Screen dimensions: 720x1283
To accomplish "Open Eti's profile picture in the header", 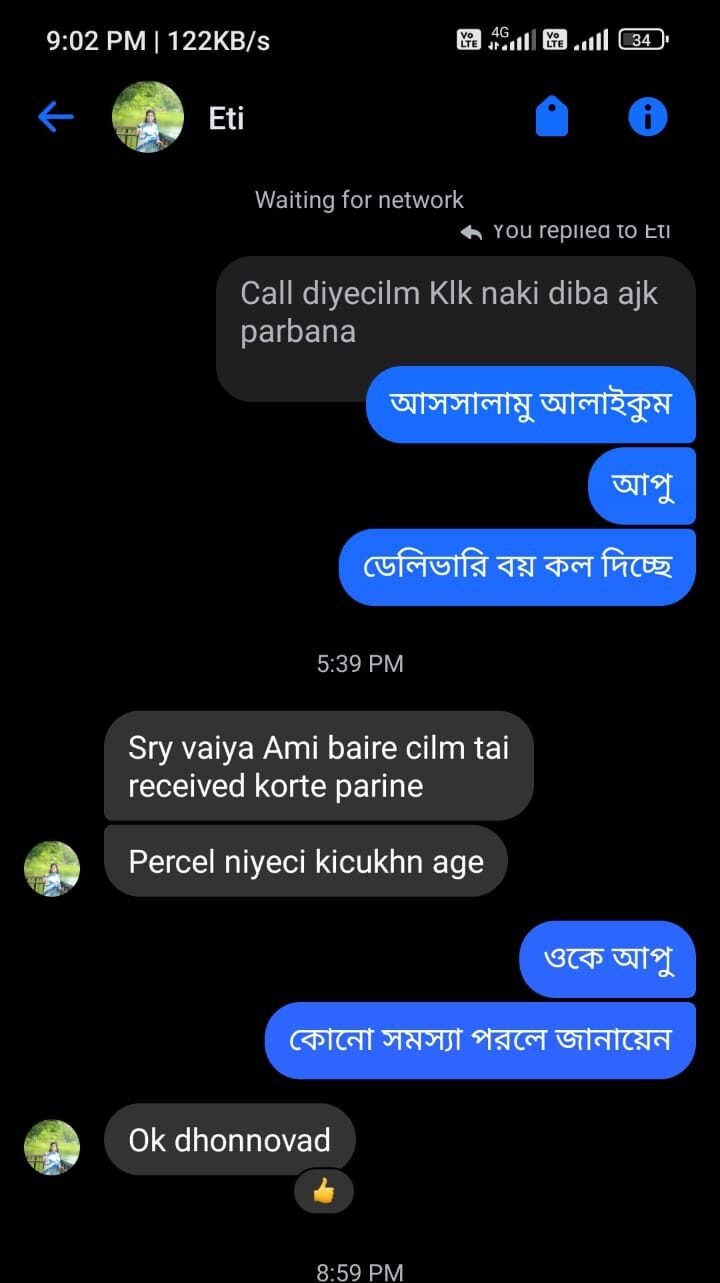I will (148, 118).
